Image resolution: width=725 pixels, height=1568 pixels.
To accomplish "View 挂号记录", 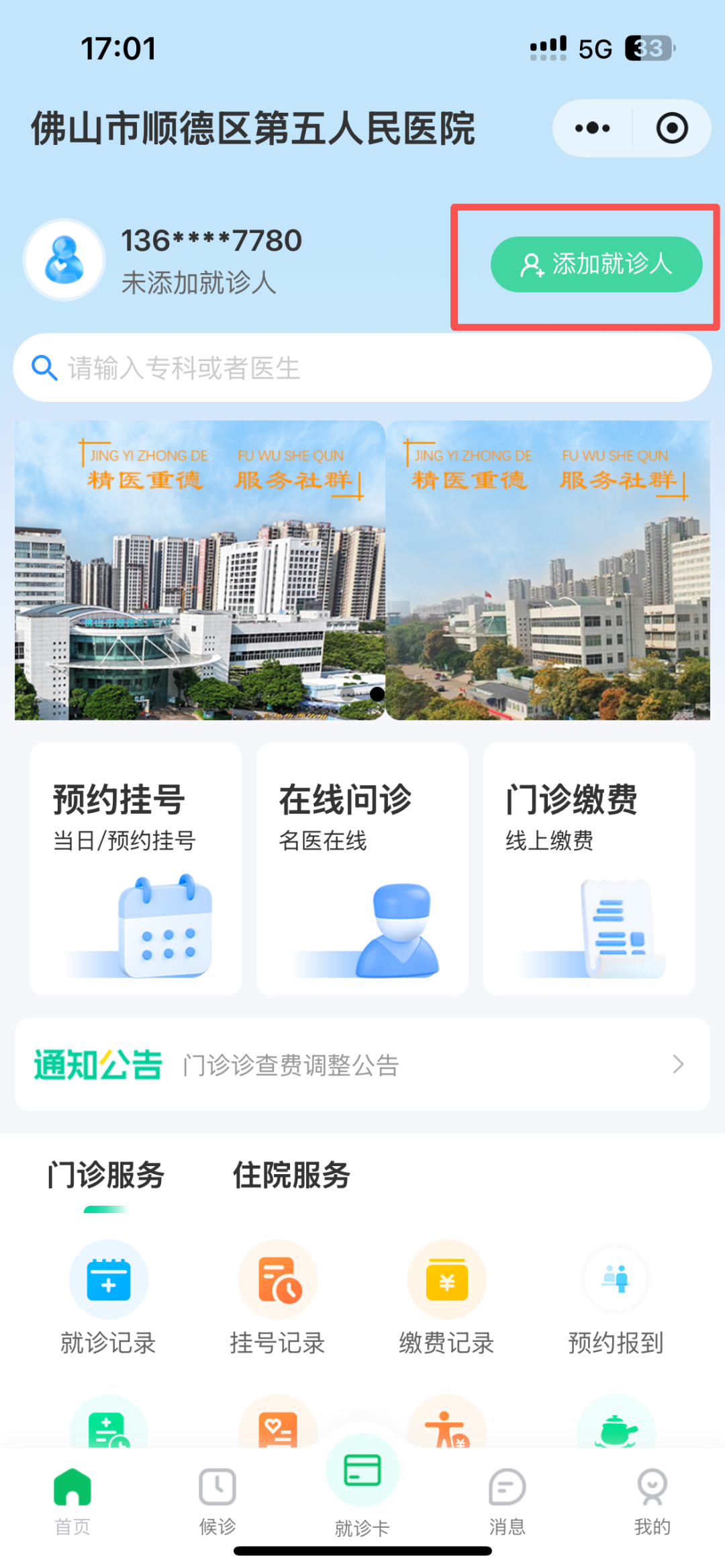I will pyautogui.click(x=277, y=1298).
